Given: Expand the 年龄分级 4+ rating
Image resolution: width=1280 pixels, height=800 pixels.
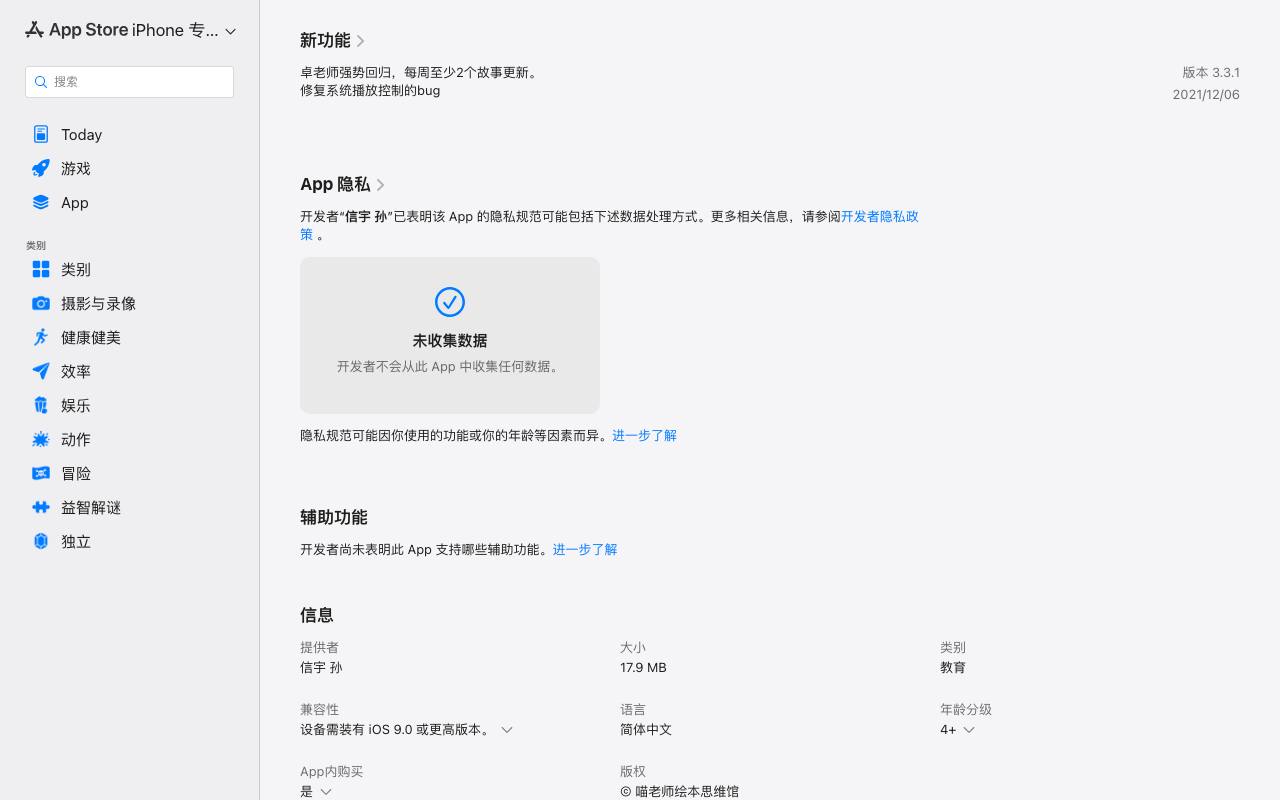Looking at the screenshot, I should 957,729.
